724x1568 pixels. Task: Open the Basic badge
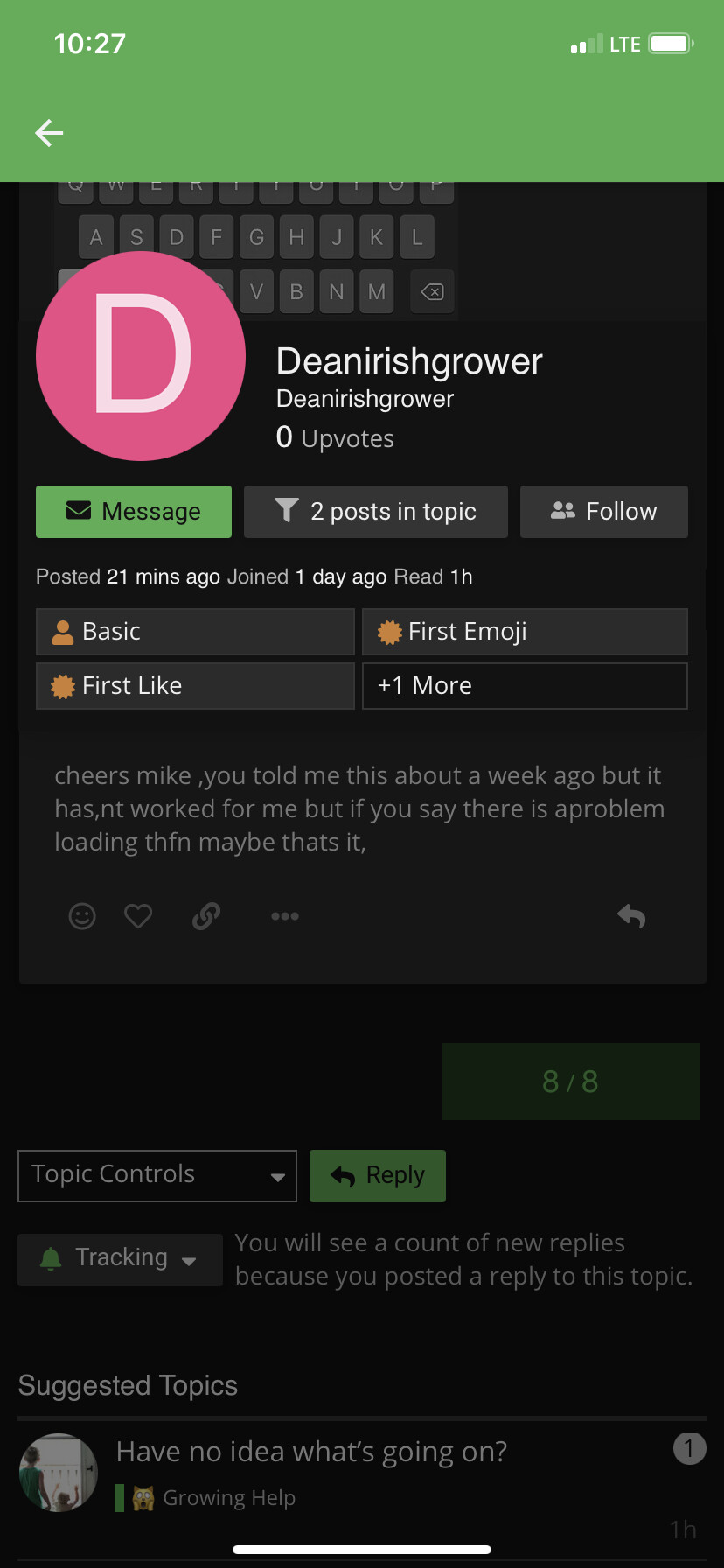(x=195, y=632)
